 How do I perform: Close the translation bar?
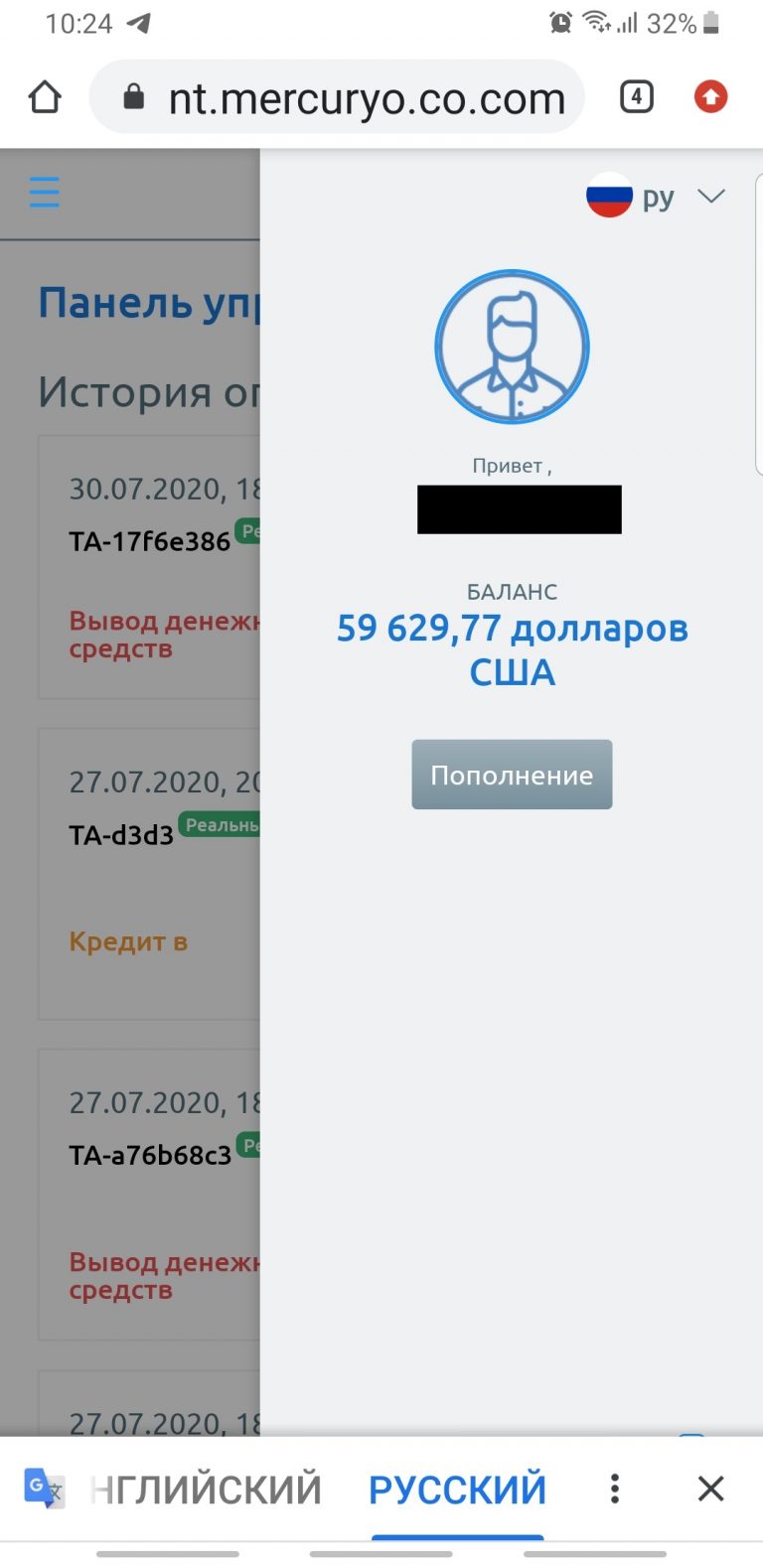tap(710, 1489)
